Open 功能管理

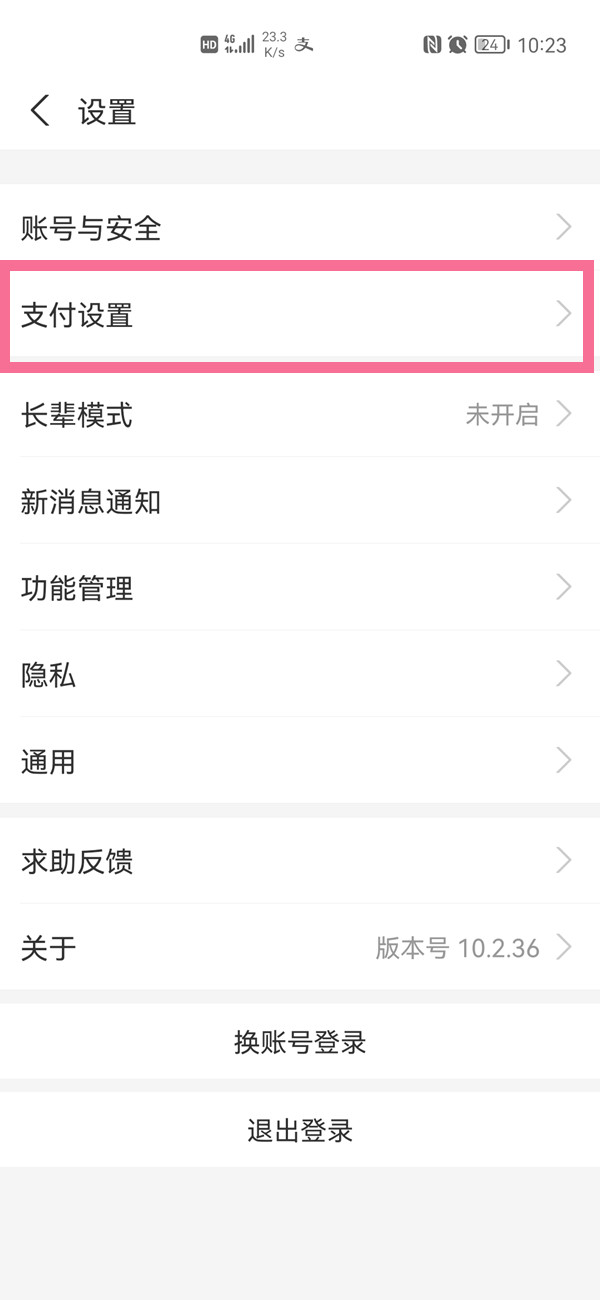[300, 588]
